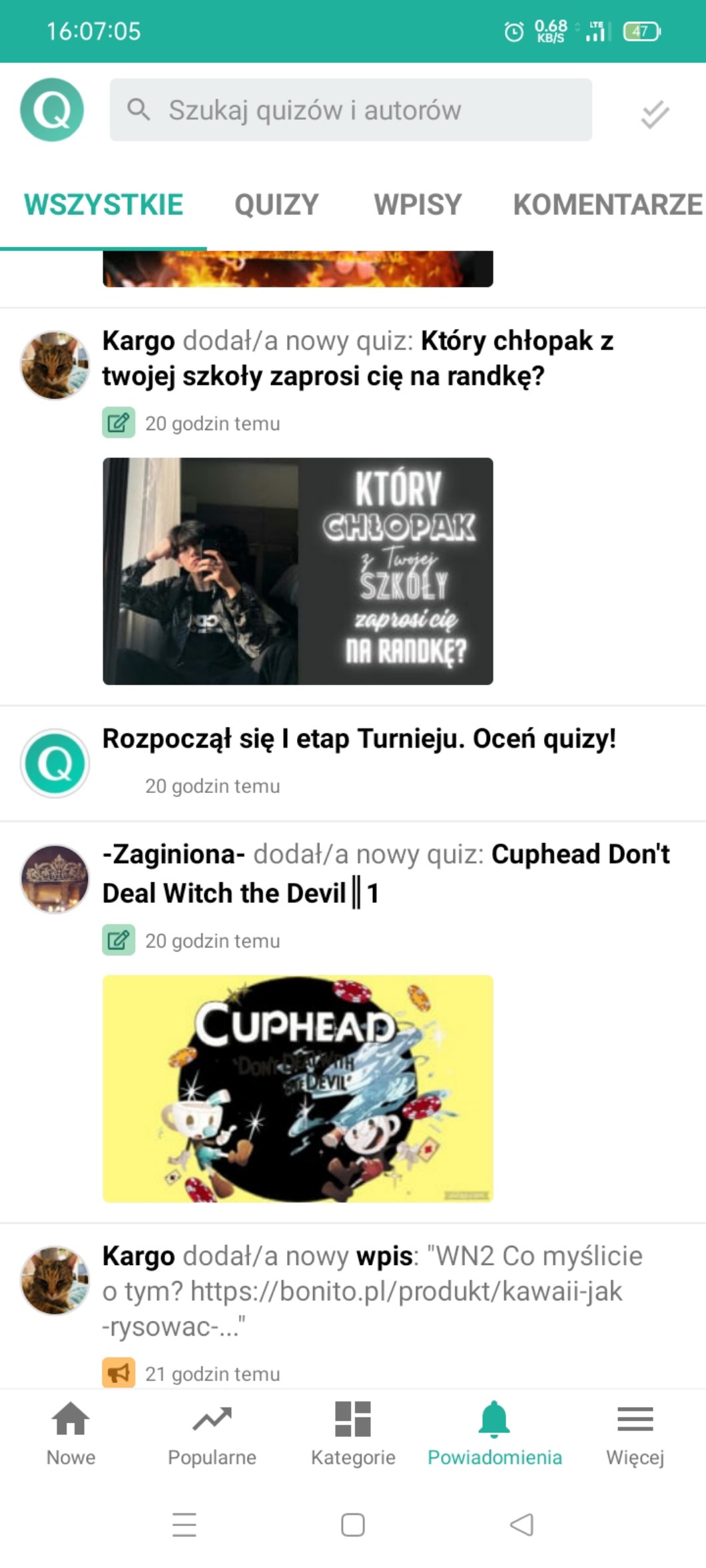Select the WSZYSTKIE tab
Viewport: 706px width, 1568px height.
(x=103, y=204)
